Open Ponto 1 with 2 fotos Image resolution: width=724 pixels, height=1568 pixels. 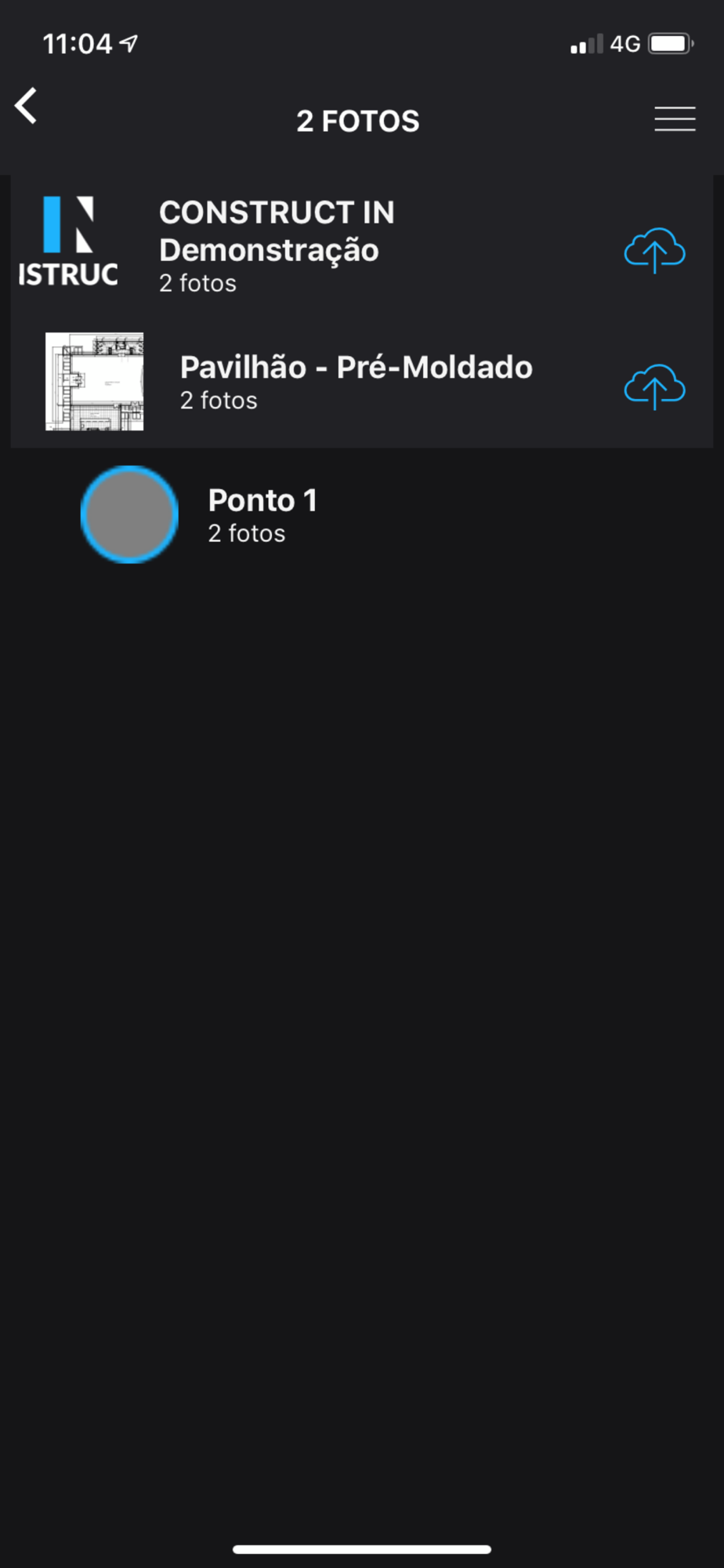(362, 515)
